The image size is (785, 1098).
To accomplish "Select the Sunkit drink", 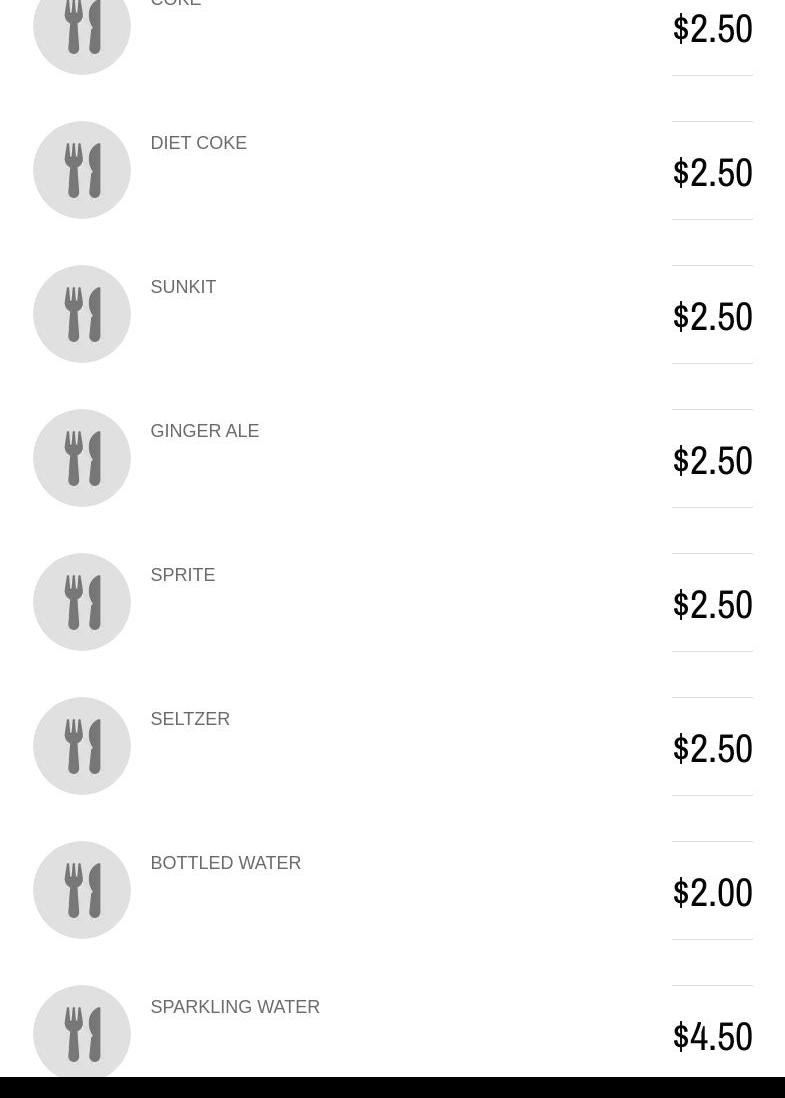I will (183, 288).
